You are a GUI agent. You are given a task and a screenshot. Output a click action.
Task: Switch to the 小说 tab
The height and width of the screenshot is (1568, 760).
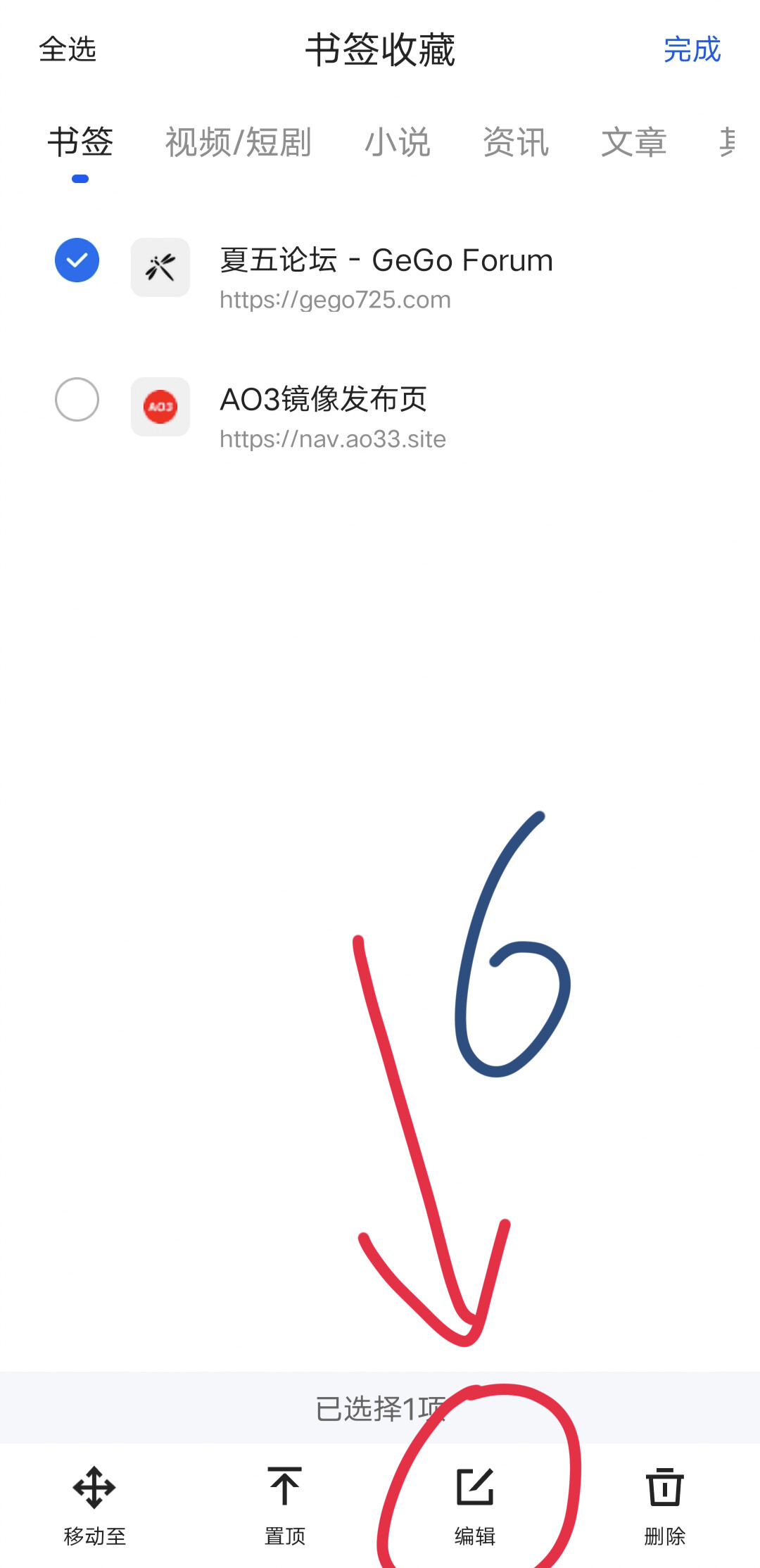pyautogui.click(x=397, y=142)
